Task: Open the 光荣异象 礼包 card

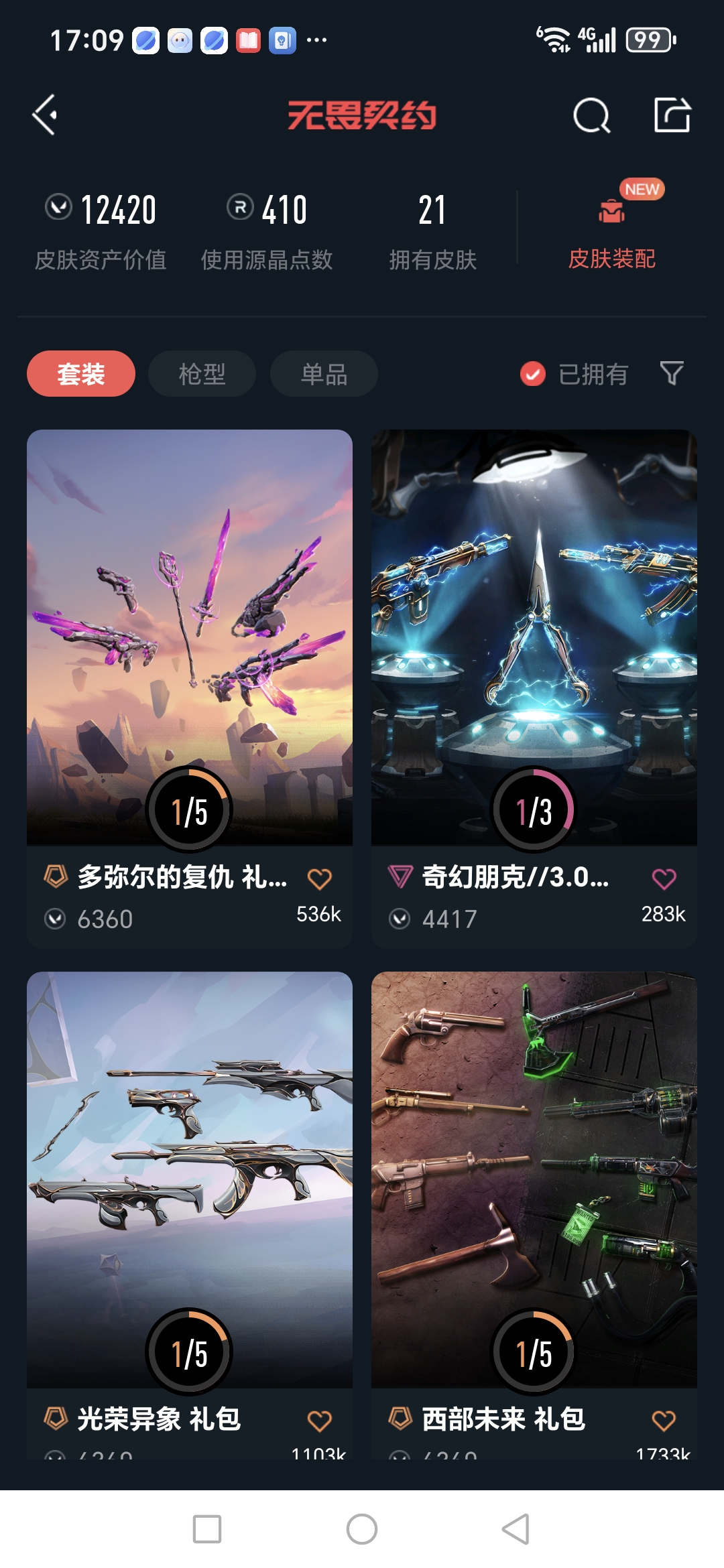Action: click(190, 1179)
